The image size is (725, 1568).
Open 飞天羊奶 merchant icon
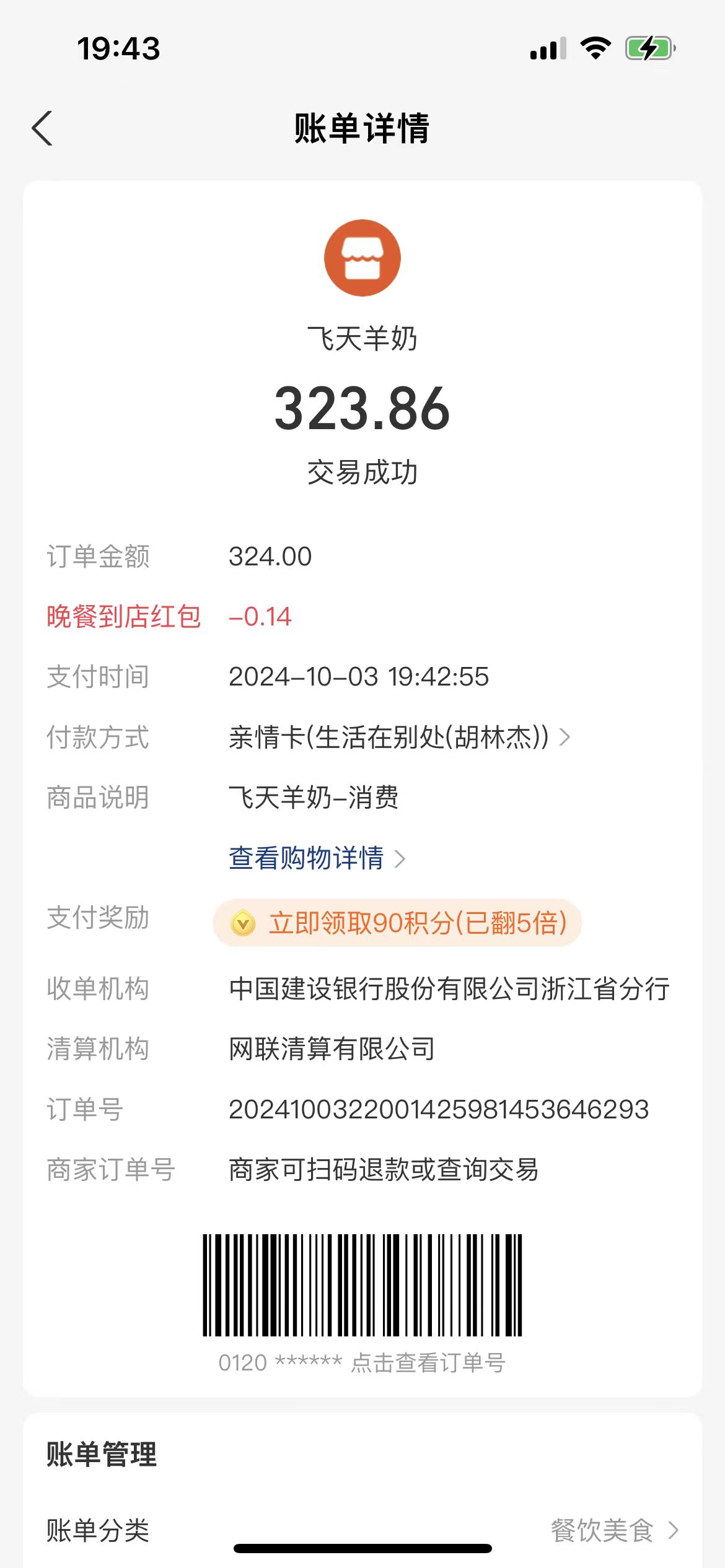[362, 258]
